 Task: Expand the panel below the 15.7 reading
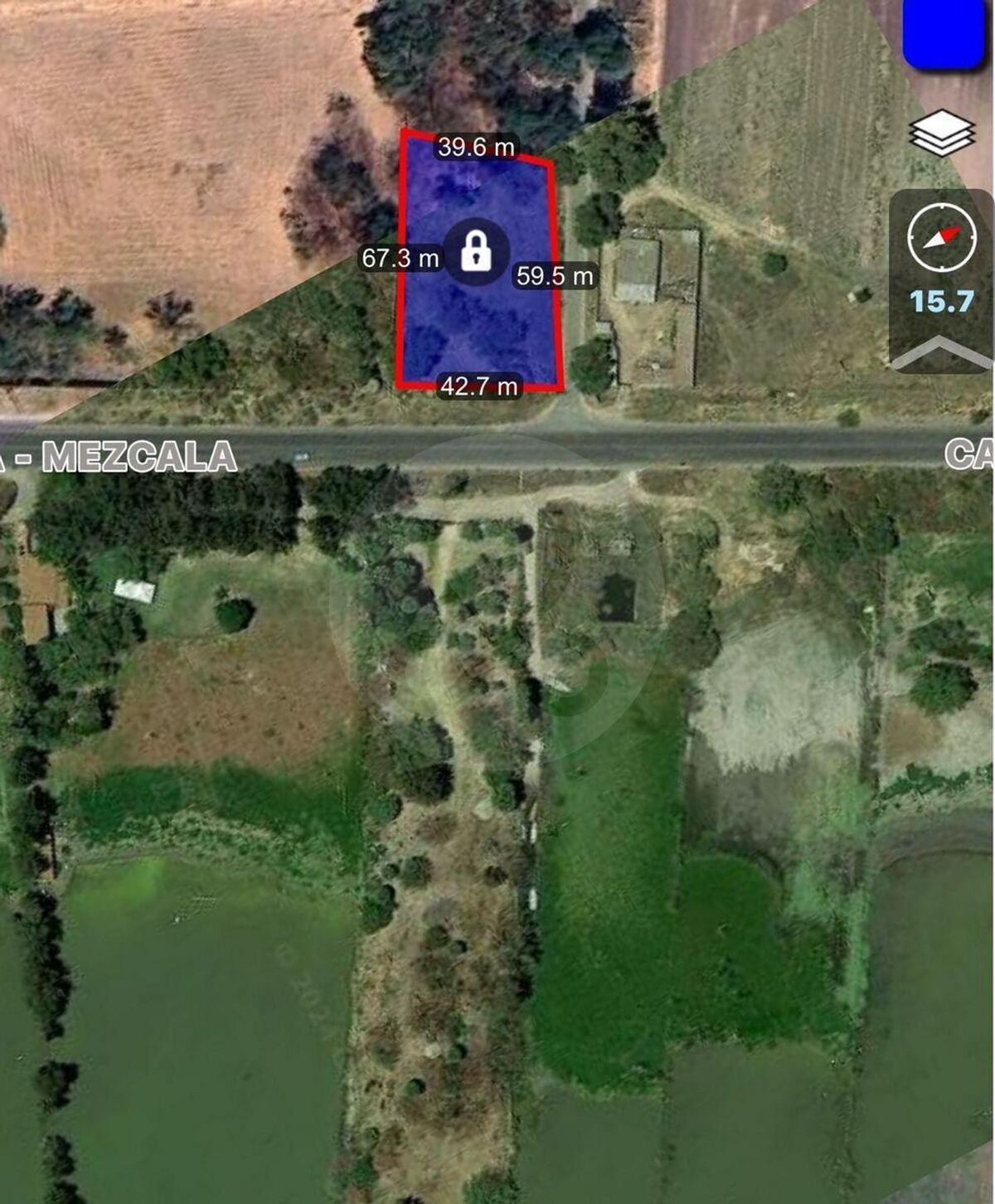coord(941,352)
